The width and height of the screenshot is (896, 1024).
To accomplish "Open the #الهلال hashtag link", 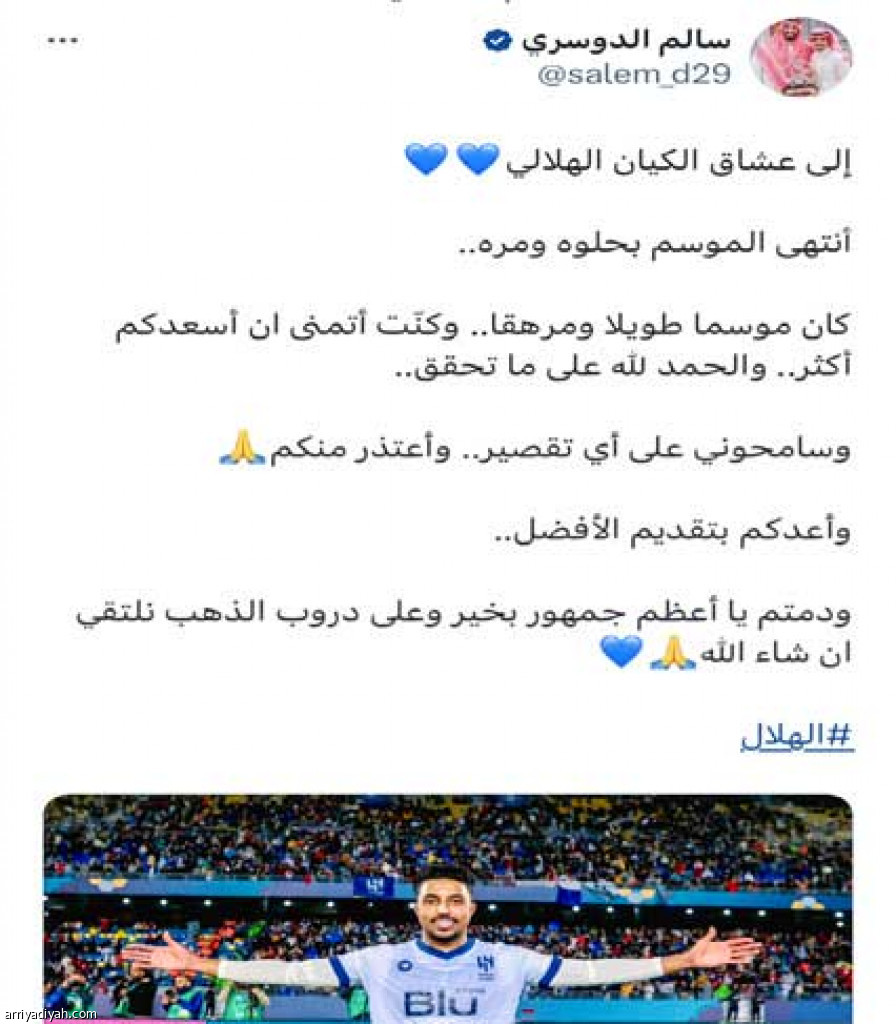I will [797, 737].
